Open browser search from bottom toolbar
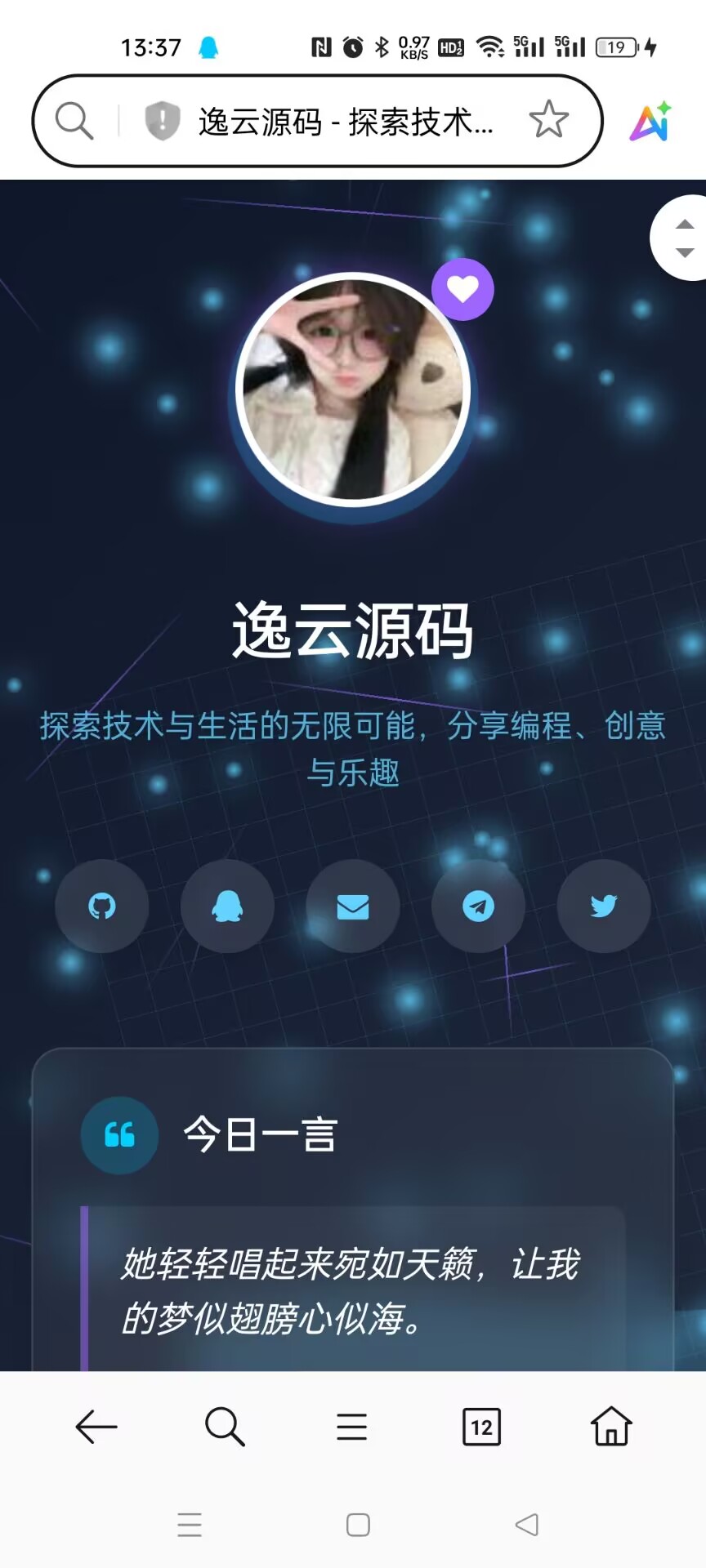The image size is (706, 1568). tap(225, 1427)
